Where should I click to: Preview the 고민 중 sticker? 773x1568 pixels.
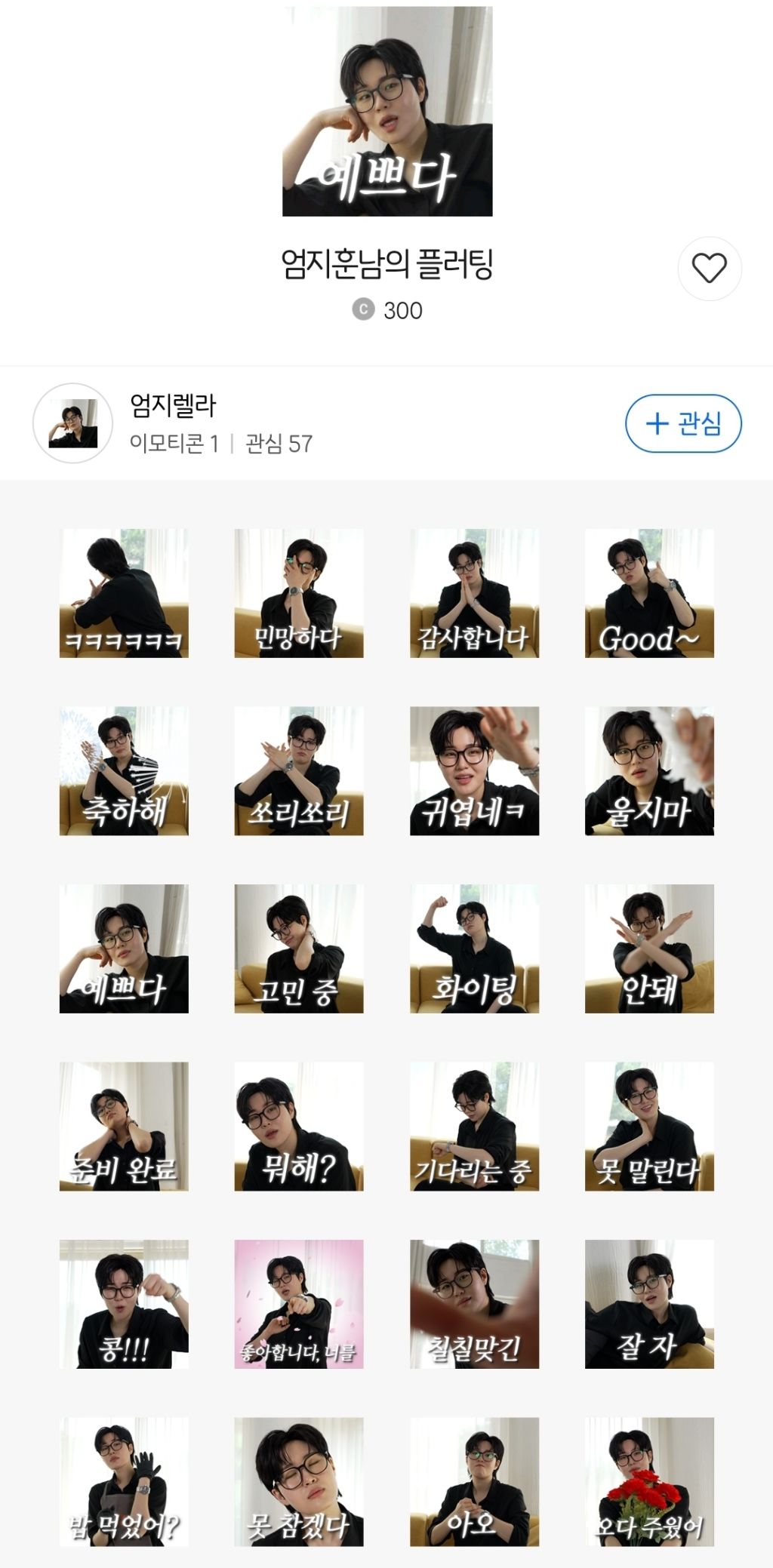tap(299, 948)
